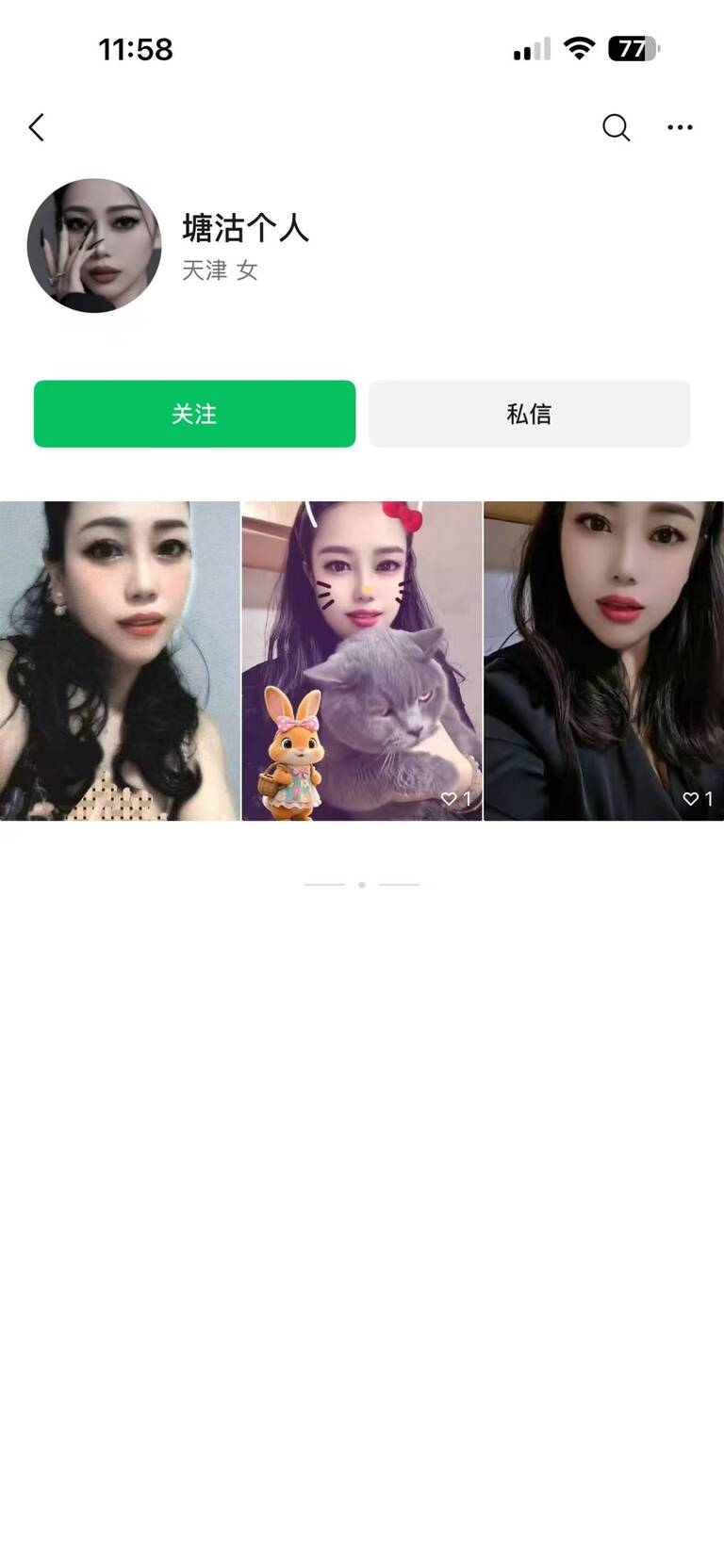This screenshot has width=724, height=1568.
Task: Open the first video with curly hair
Action: click(x=120, y=661)
